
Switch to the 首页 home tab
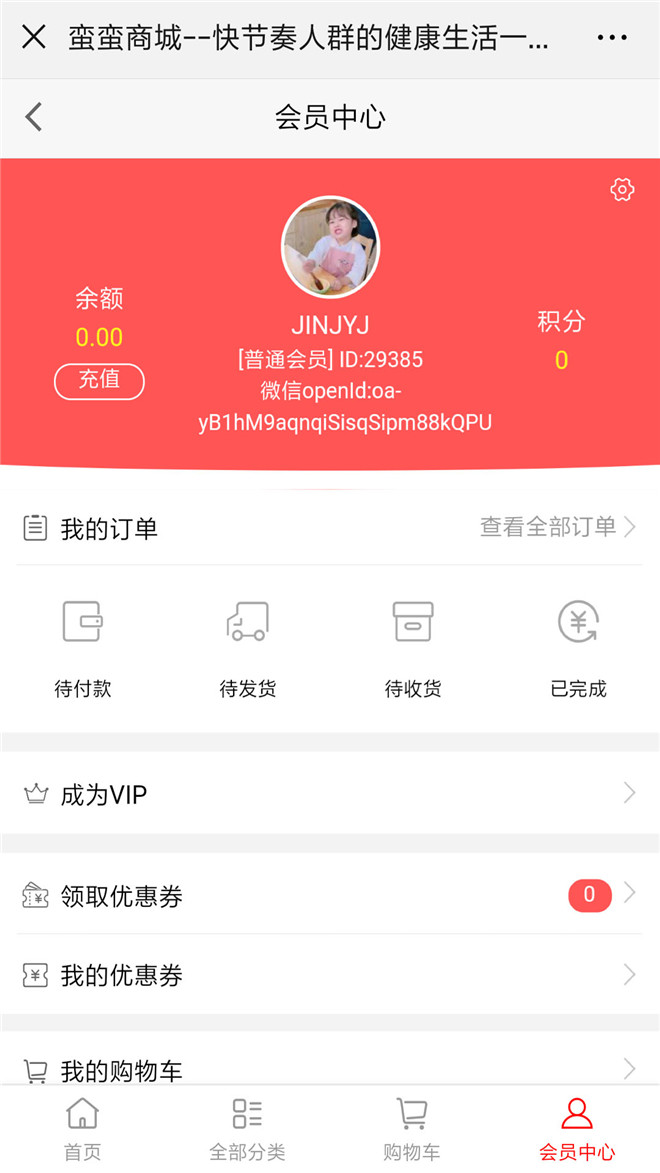82,1129
